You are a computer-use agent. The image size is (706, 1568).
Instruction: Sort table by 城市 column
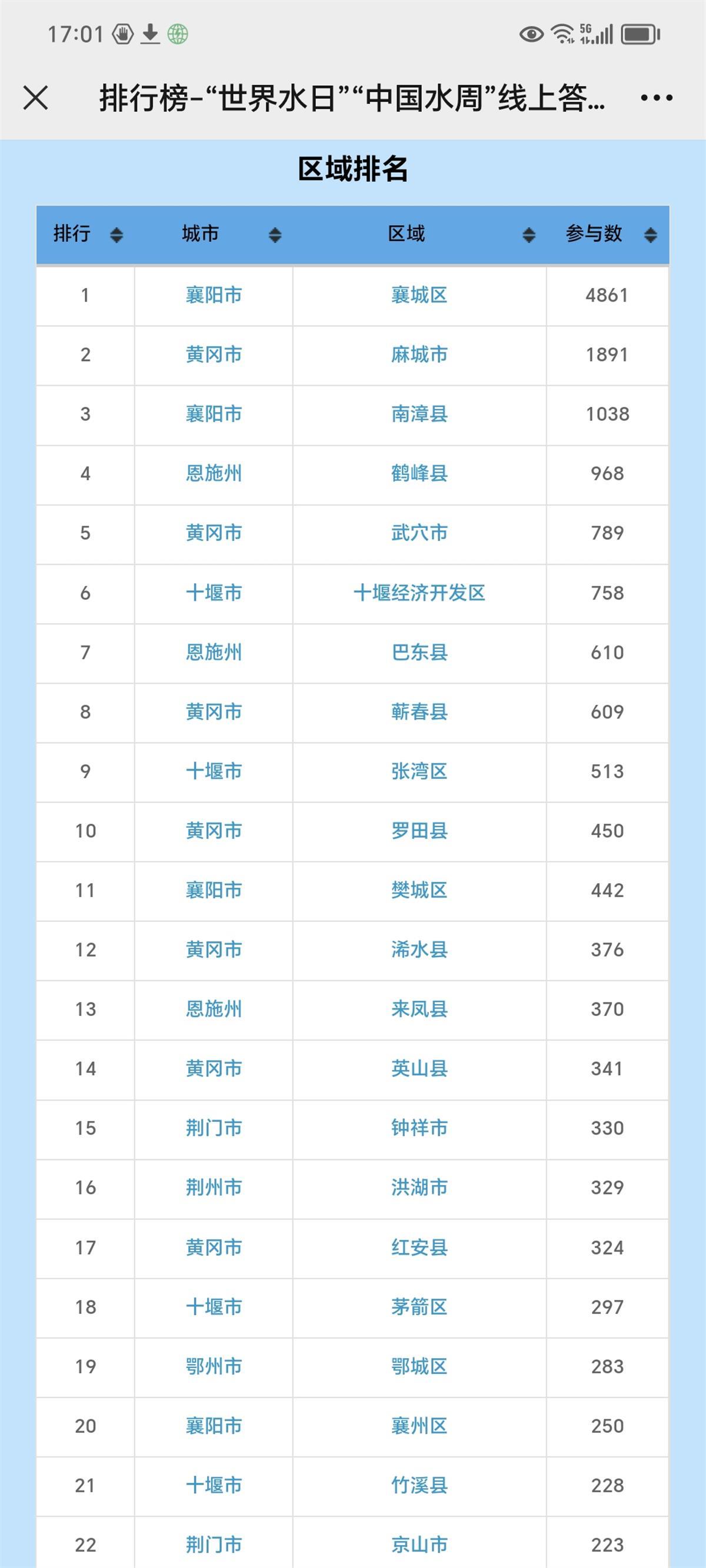275,235
